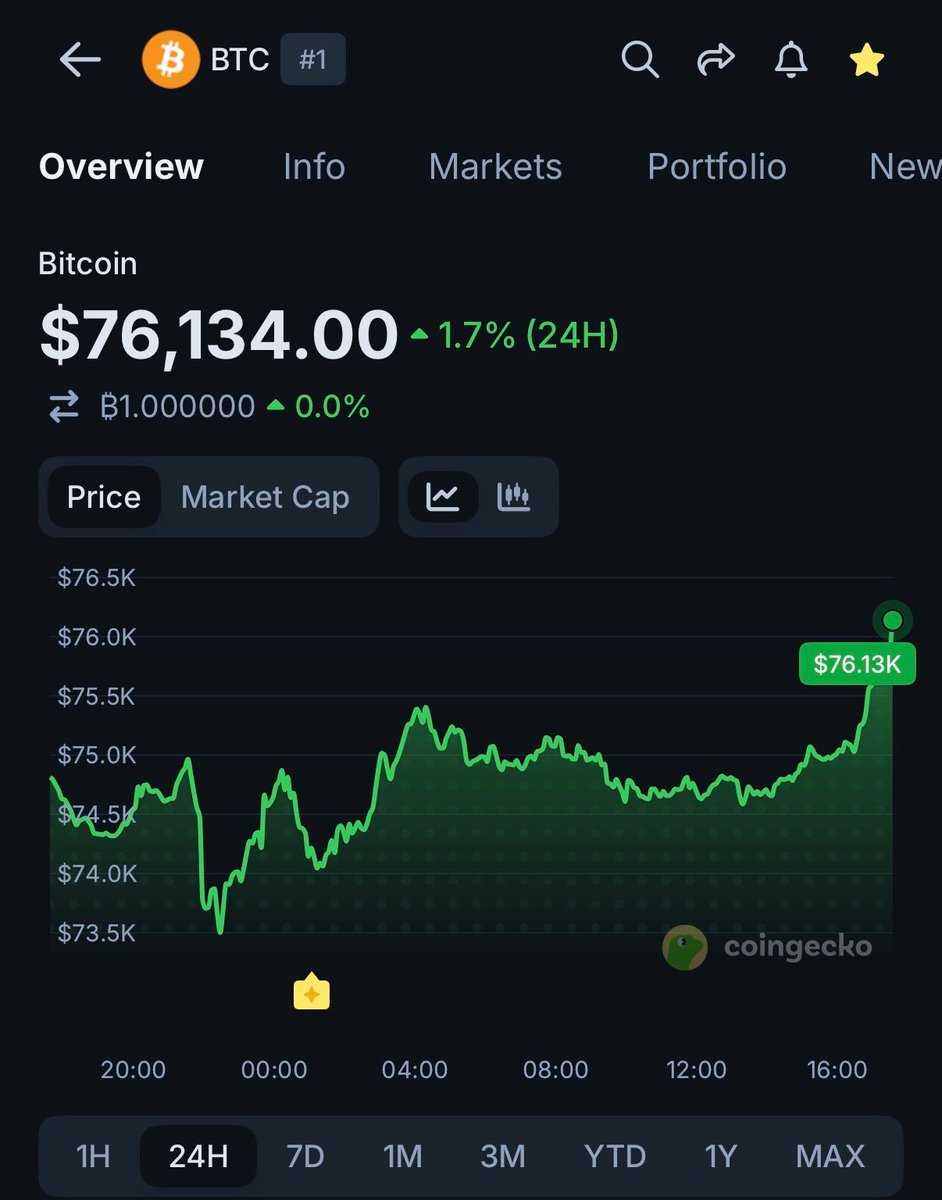Show the Market Cap chart
The image size is (942, 1200).
(x=265, y=497)
